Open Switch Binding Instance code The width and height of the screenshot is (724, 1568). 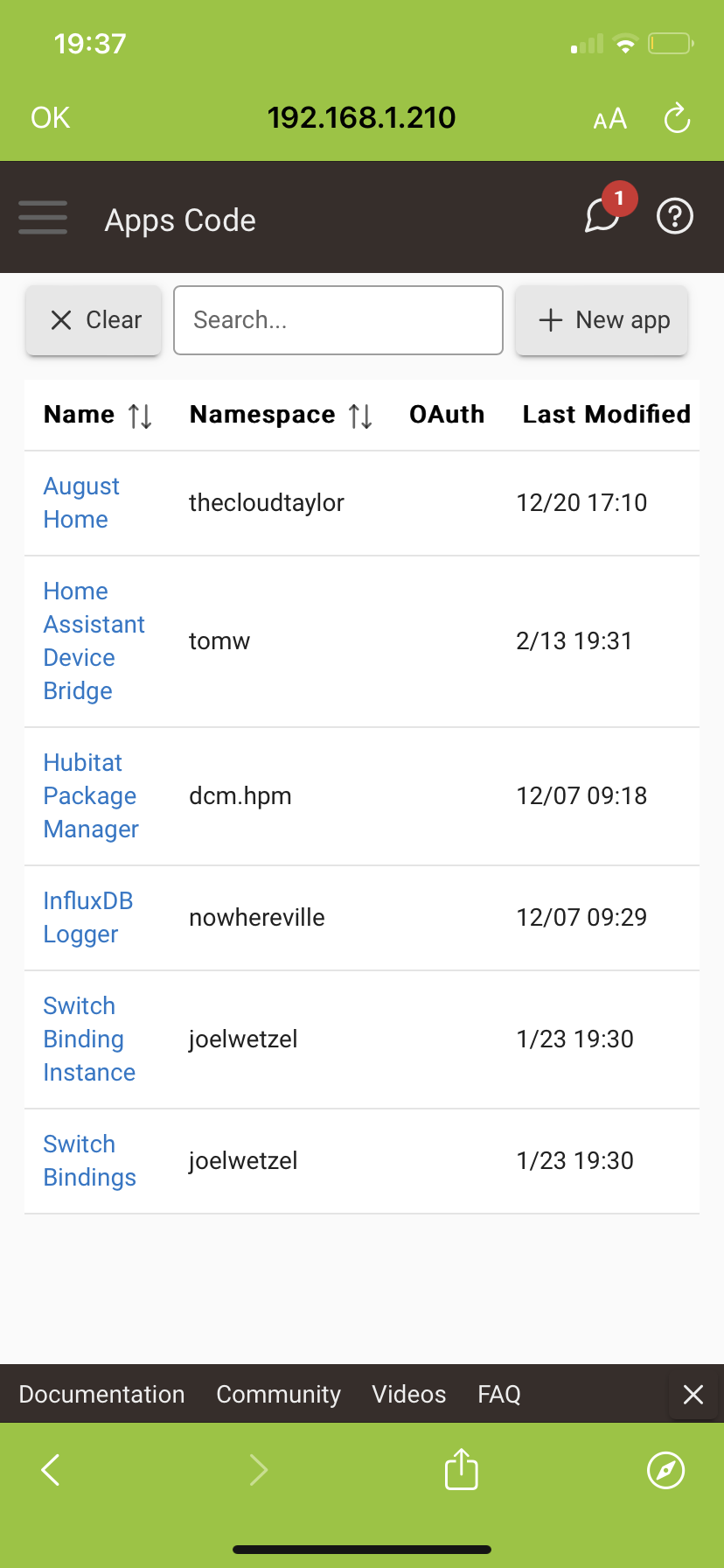point(89,1039)
